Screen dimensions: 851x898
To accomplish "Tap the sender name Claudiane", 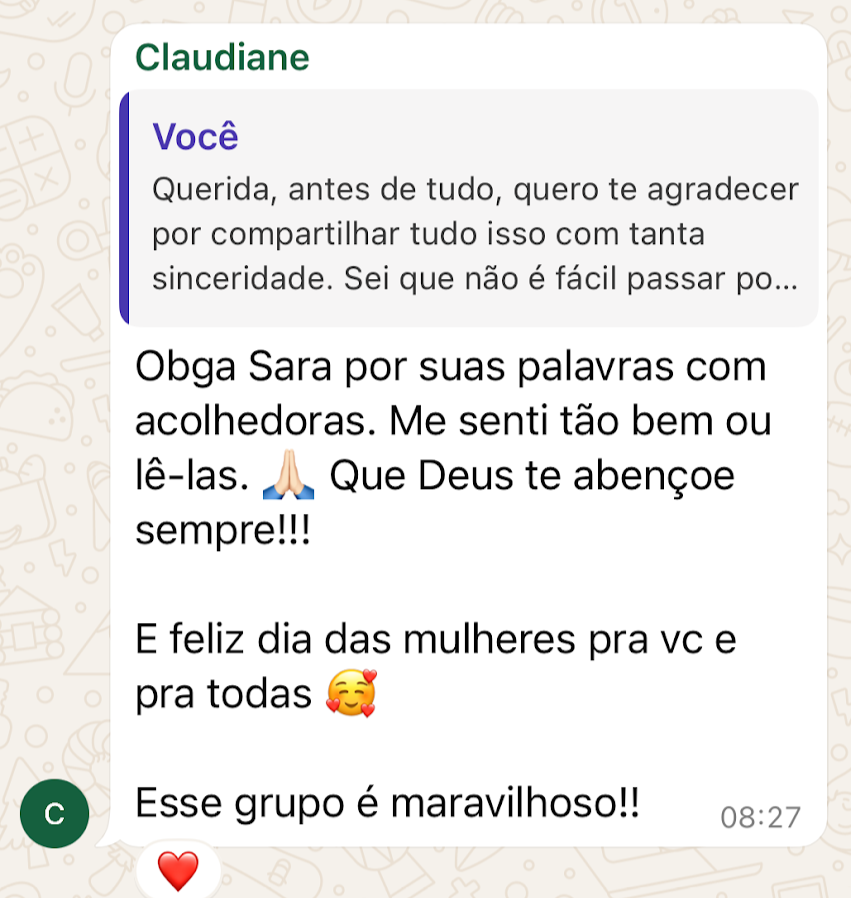I will coord(222,58).
